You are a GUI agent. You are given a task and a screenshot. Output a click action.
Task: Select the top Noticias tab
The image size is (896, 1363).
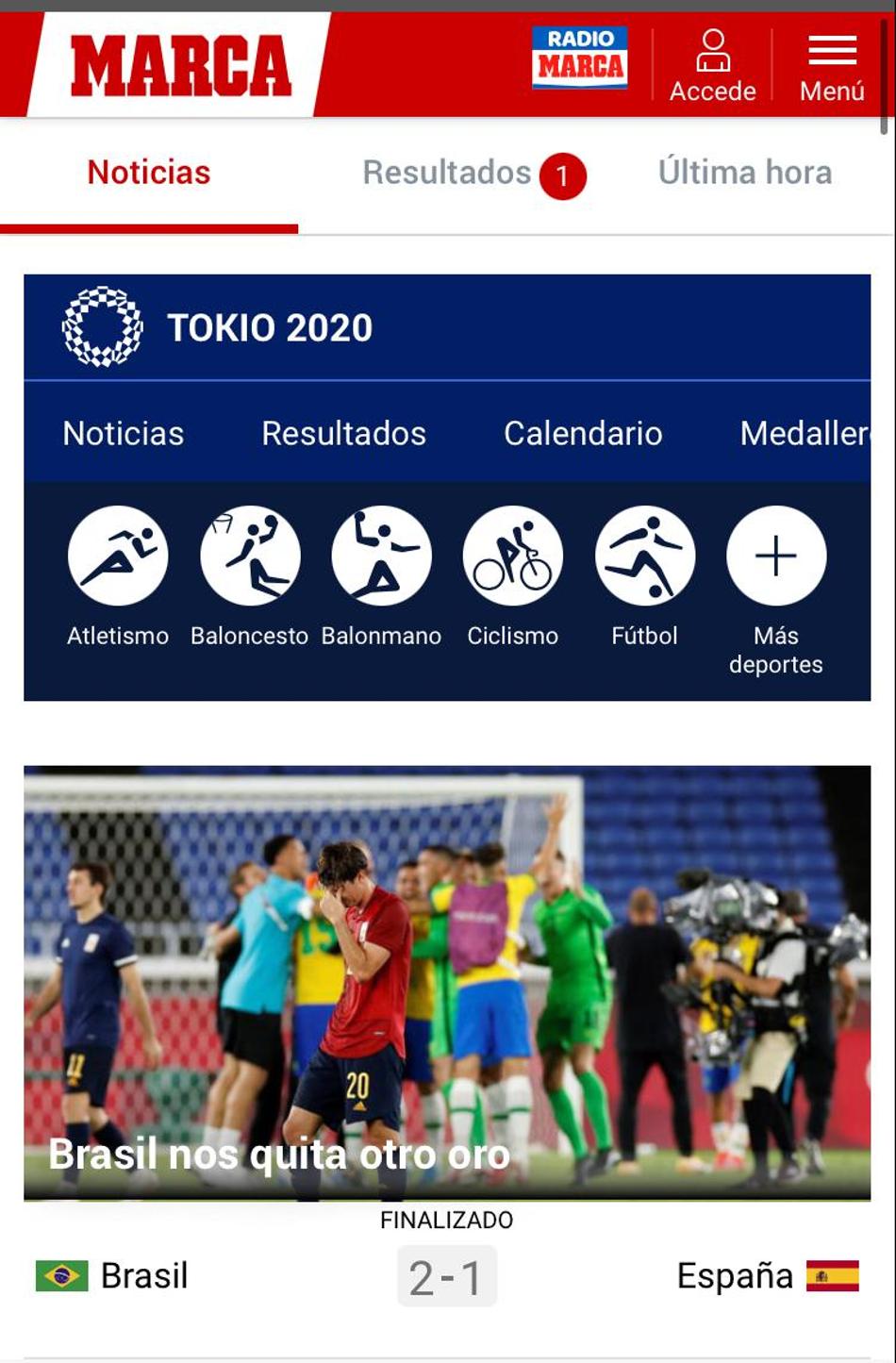point(149,173)
